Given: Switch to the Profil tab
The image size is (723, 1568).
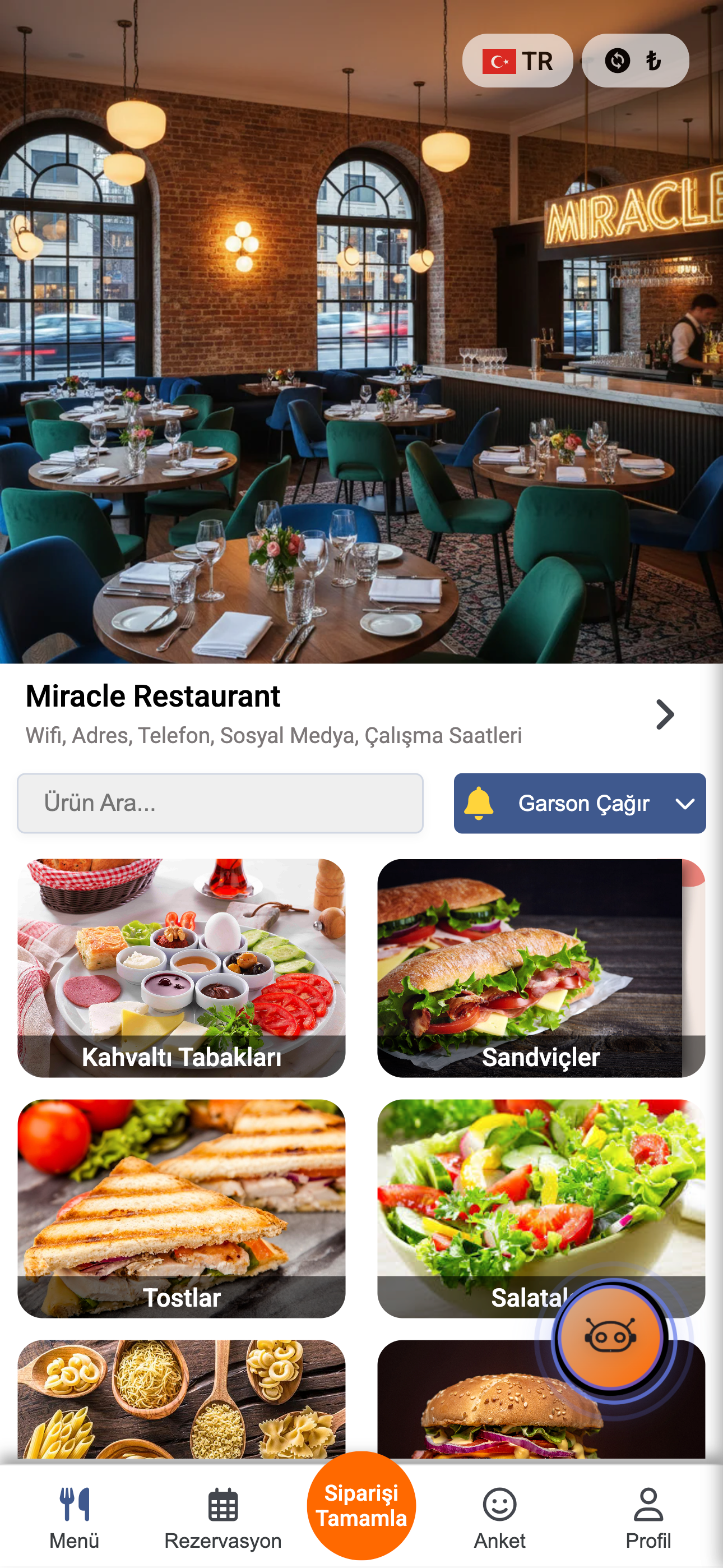Looking at the screenshot, I should point(648,1517).
